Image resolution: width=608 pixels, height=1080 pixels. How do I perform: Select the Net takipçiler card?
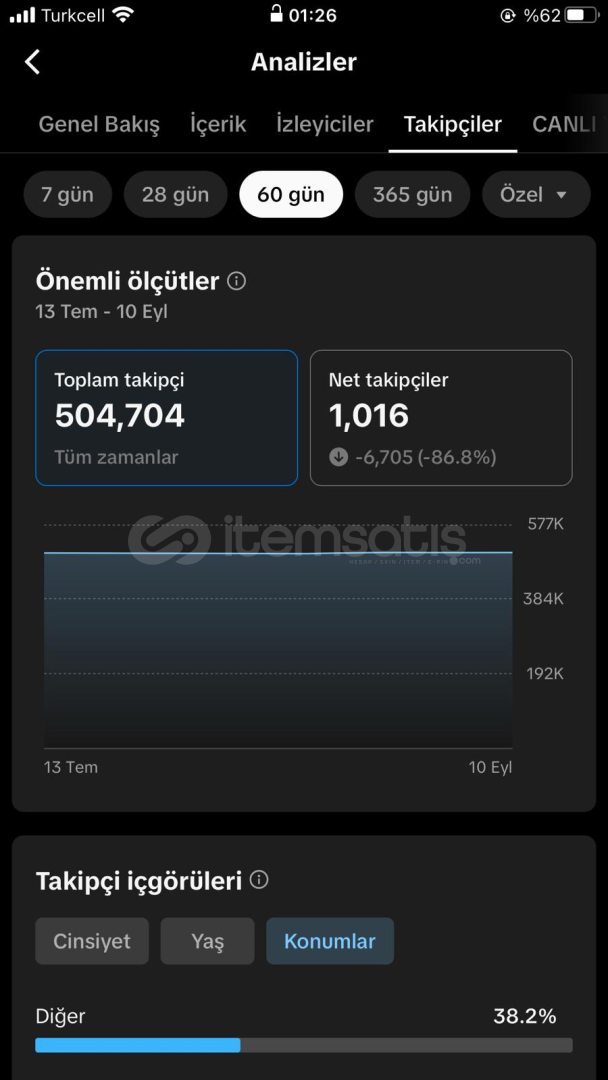pos(441,418)
